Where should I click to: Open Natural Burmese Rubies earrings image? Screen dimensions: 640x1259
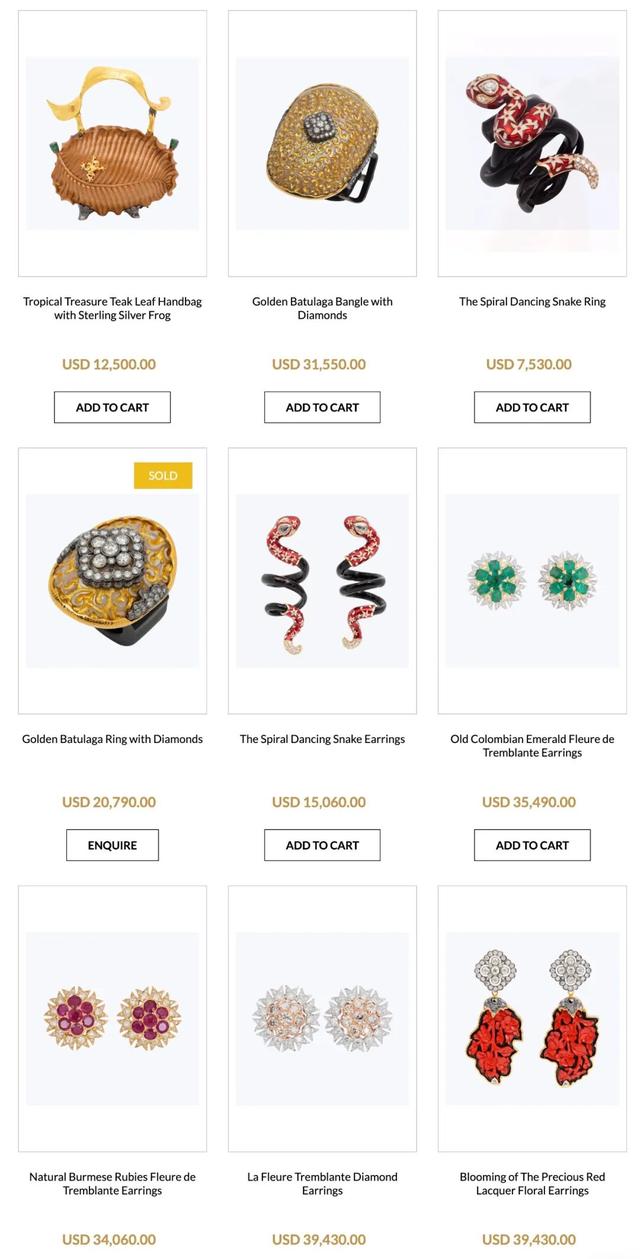point(112,1018)
